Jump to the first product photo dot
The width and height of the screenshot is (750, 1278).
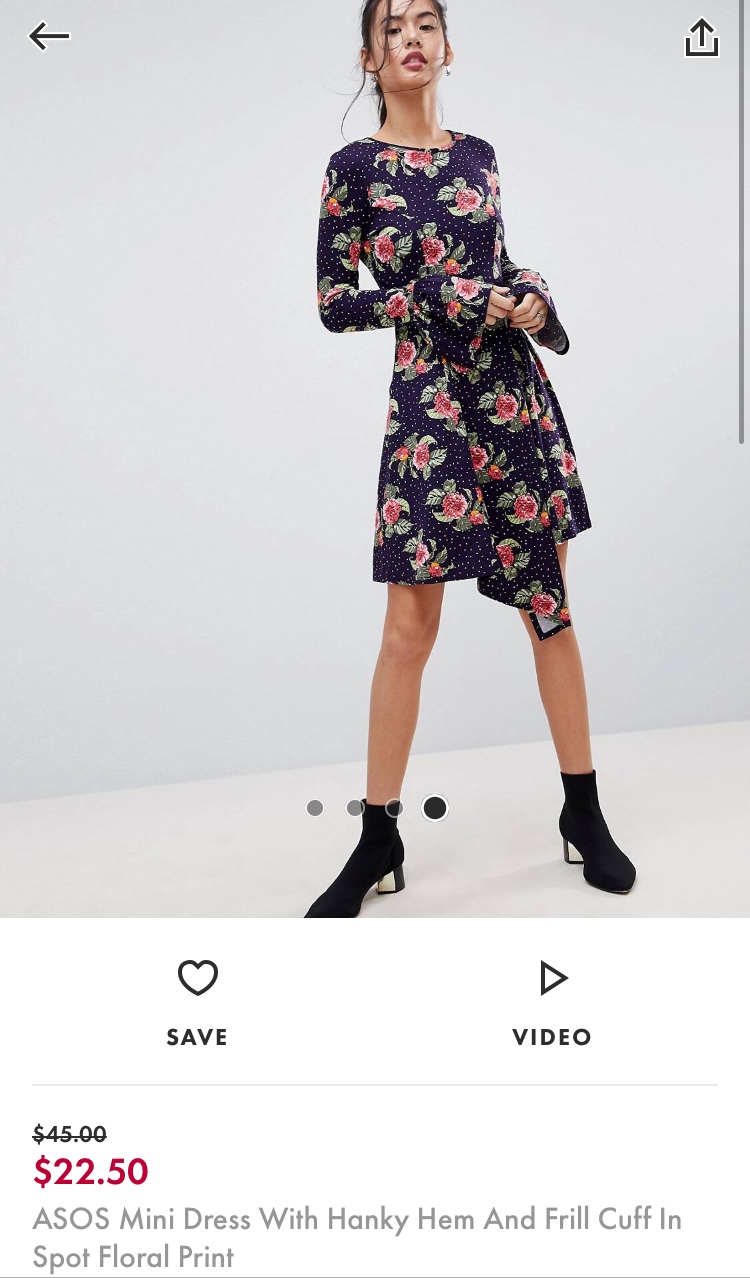point(315,808)
